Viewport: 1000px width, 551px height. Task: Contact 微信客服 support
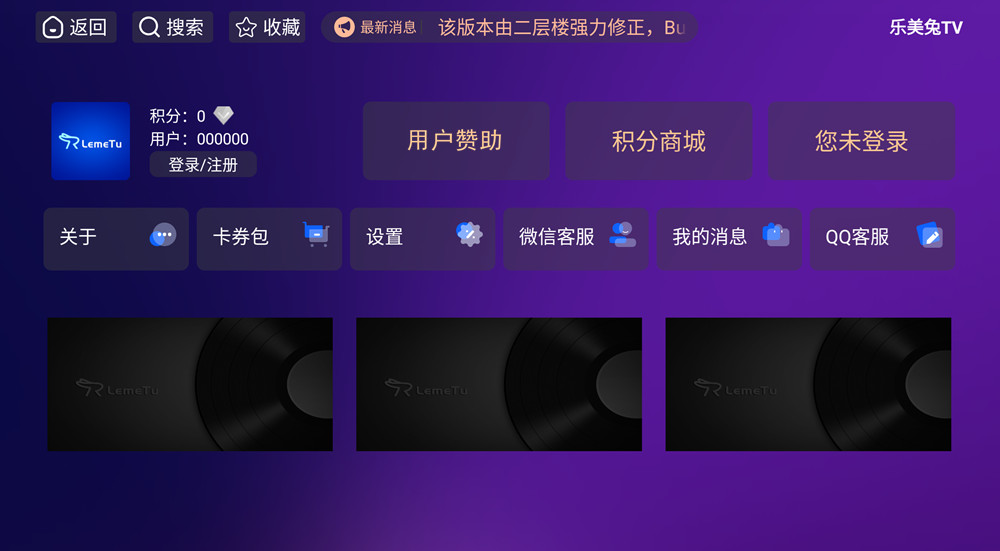(x=575, y=238)
